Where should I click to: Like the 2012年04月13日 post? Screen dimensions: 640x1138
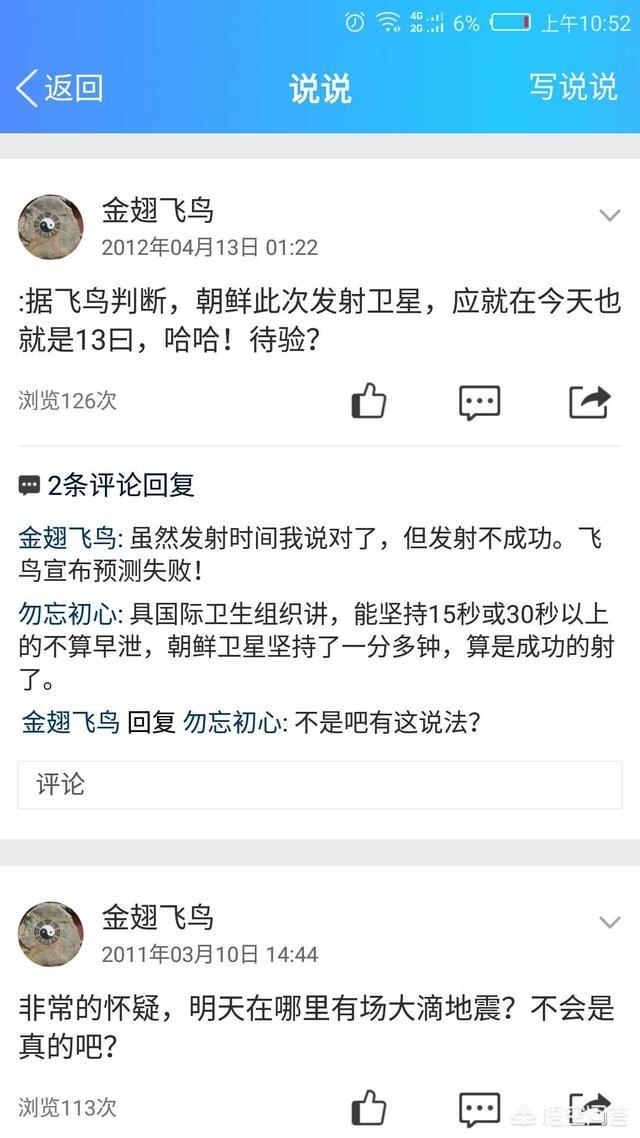pos(369,402)
